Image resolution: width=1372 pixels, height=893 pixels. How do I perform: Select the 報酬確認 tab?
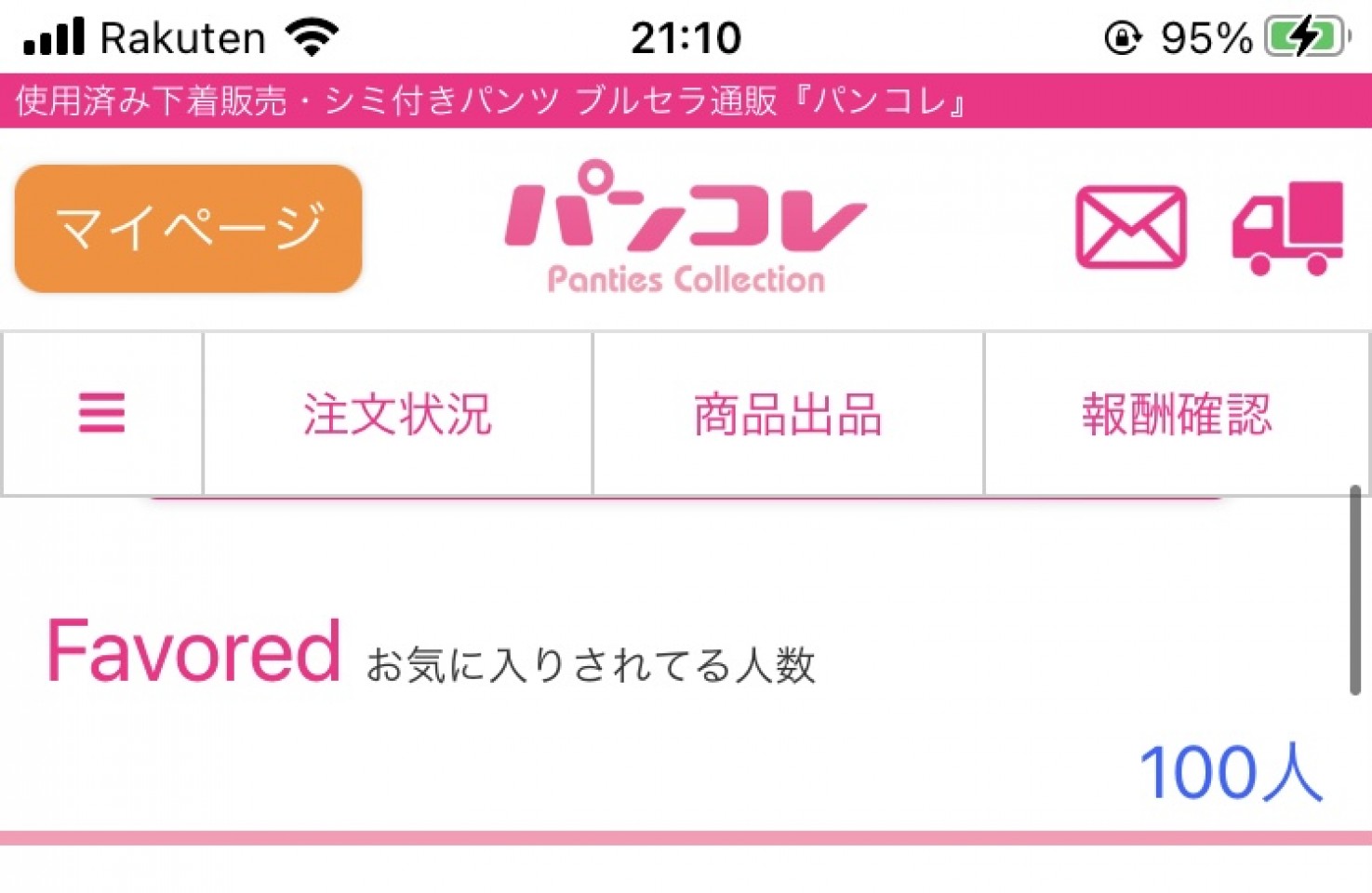point(1176,413)
